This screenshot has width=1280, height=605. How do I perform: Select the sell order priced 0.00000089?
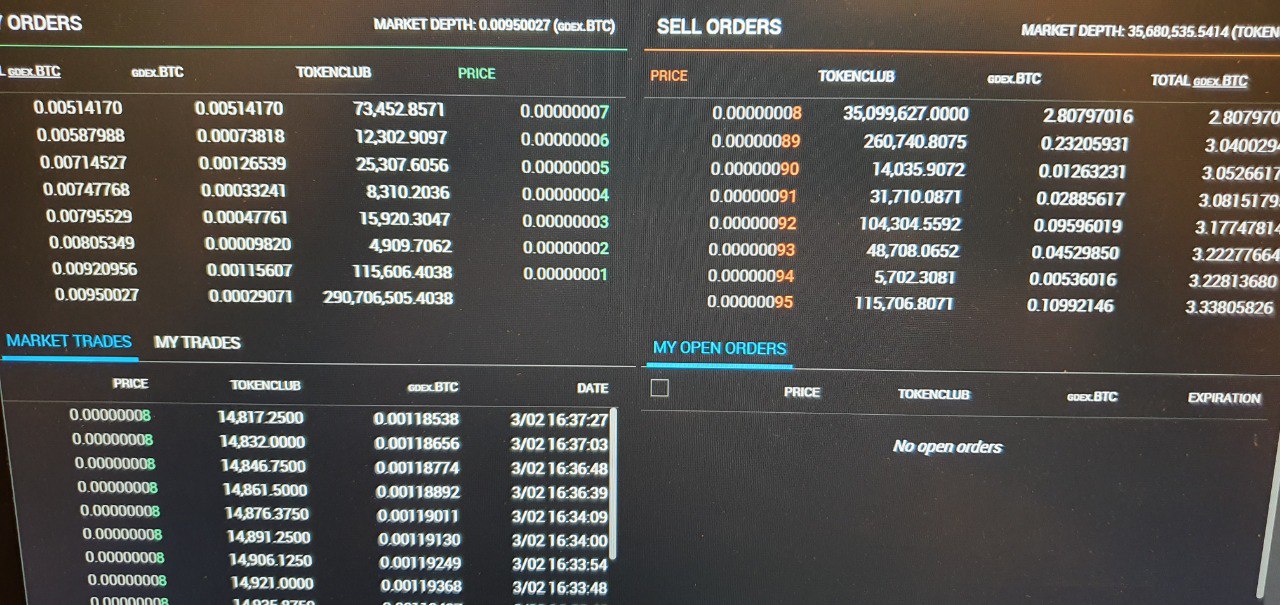point(756,142)
